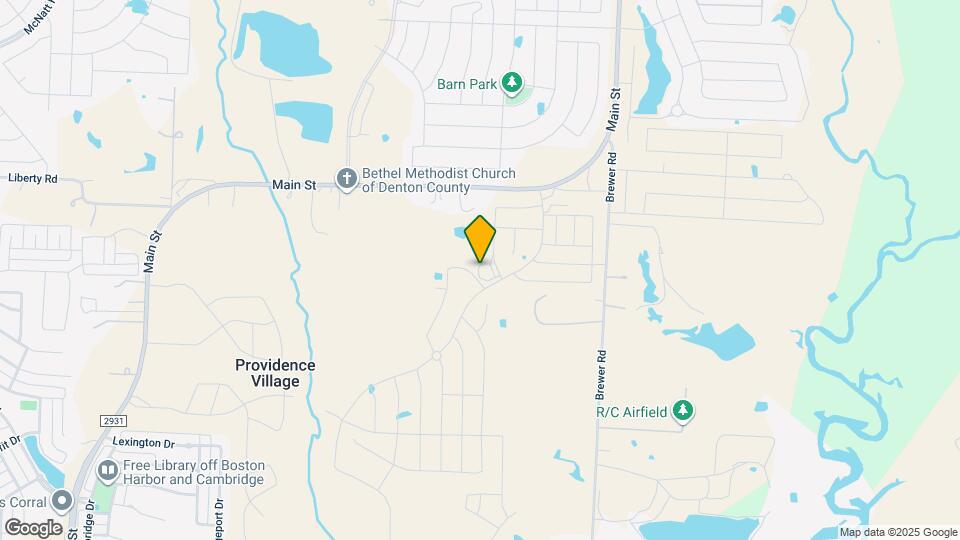Select the R/C Airfield park pin
960x540 pixels.
pos(683,412)
